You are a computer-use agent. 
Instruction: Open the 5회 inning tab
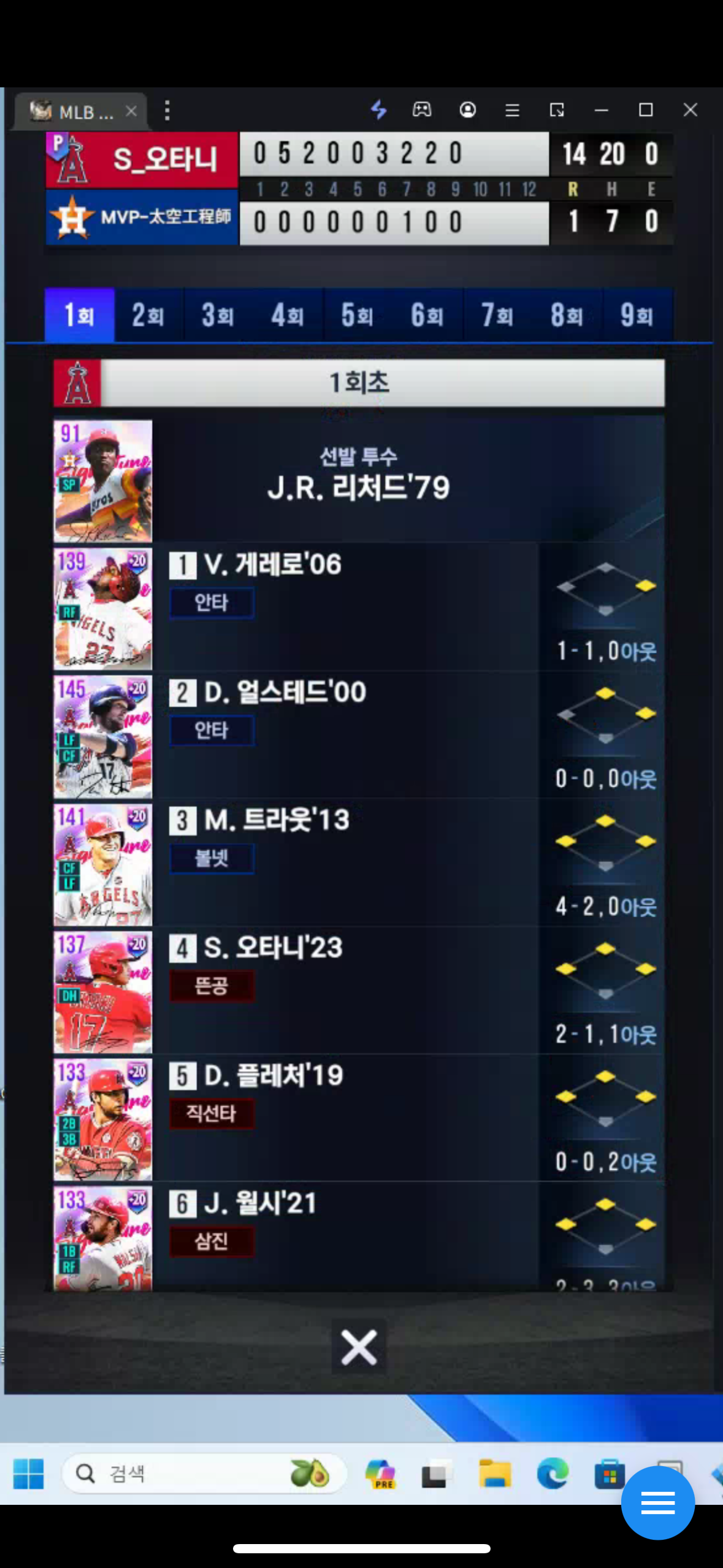(x=358, y=315)
